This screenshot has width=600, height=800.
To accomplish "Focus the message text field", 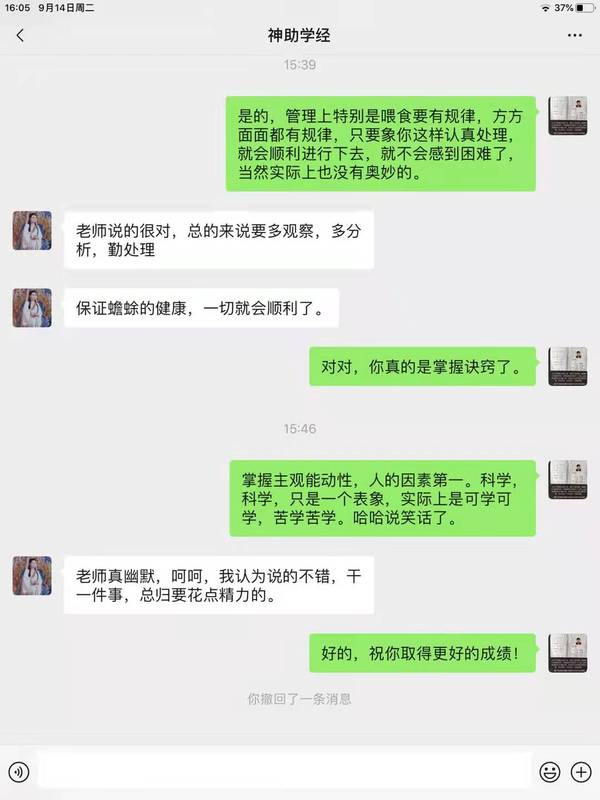I will point(284,772).
